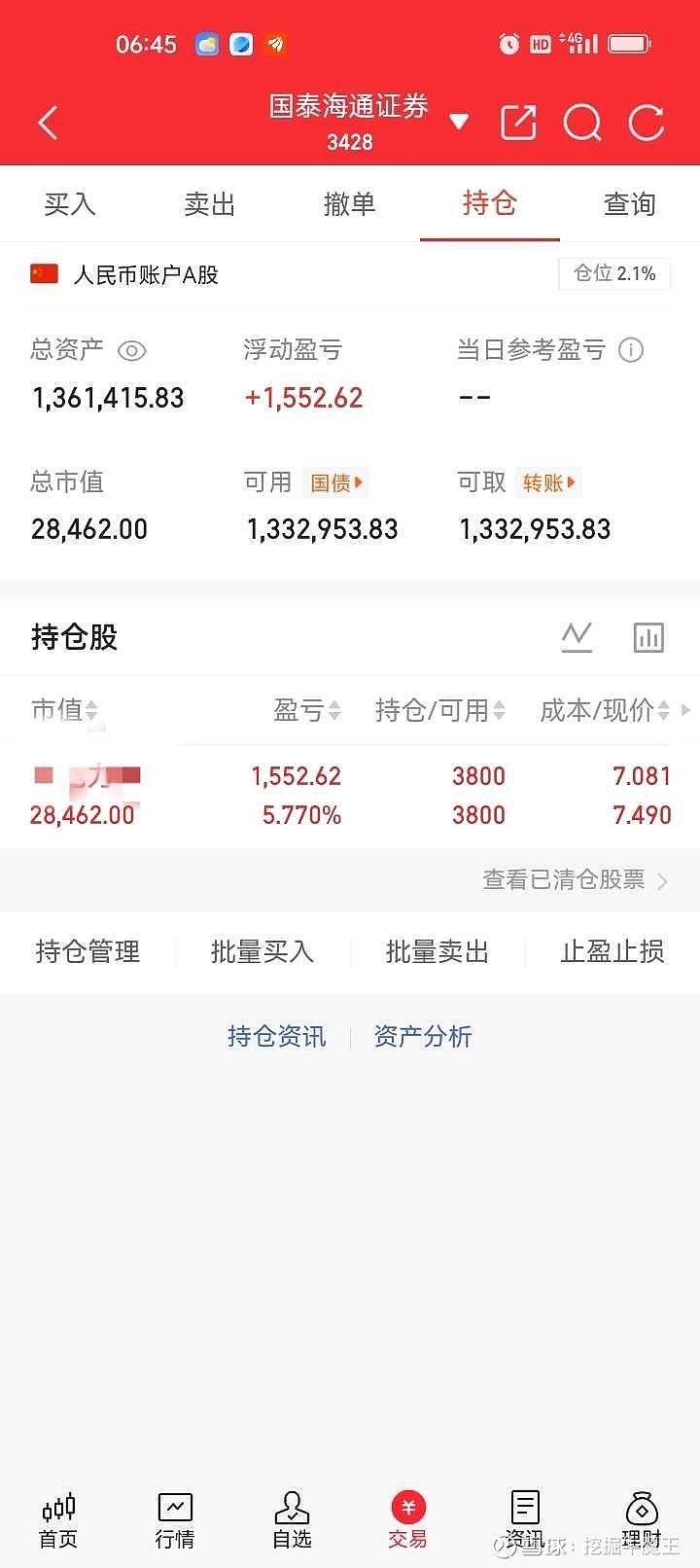Switch to bar-chart view in 持仓股 panel
The image size is (700, 1568).
pos(647,636)
